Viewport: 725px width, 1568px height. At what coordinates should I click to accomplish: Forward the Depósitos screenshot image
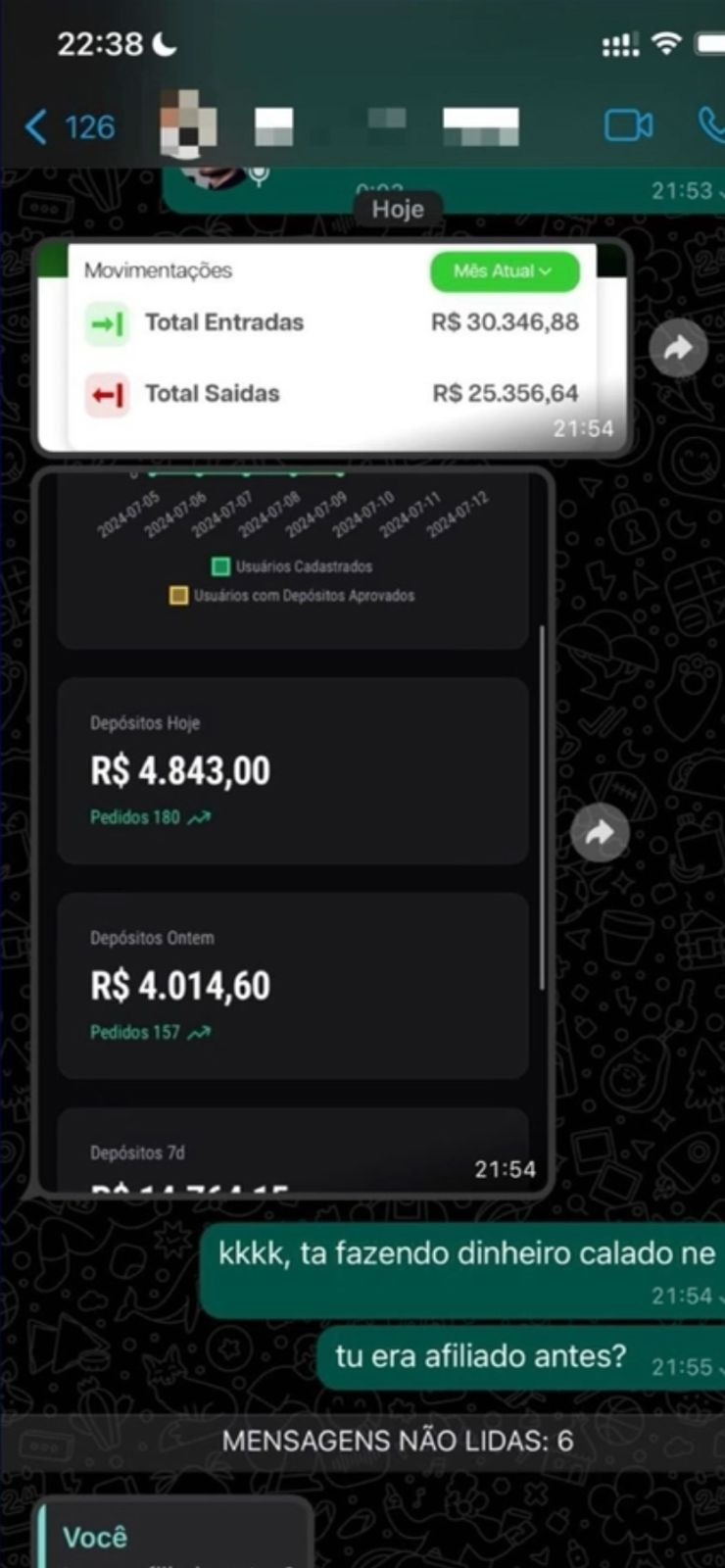[600, 833]
